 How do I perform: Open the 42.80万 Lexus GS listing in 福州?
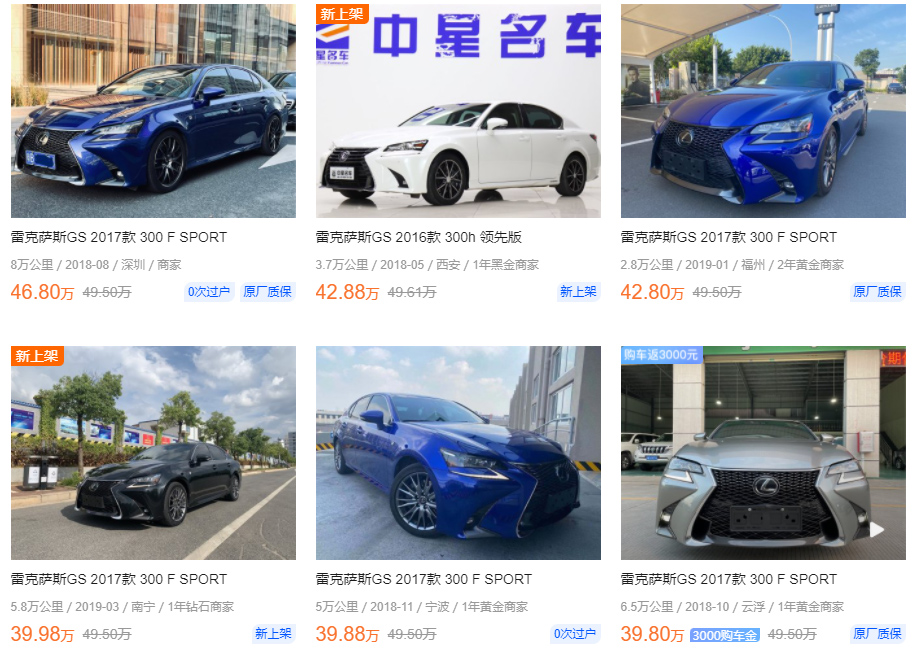tap(763, 111)
